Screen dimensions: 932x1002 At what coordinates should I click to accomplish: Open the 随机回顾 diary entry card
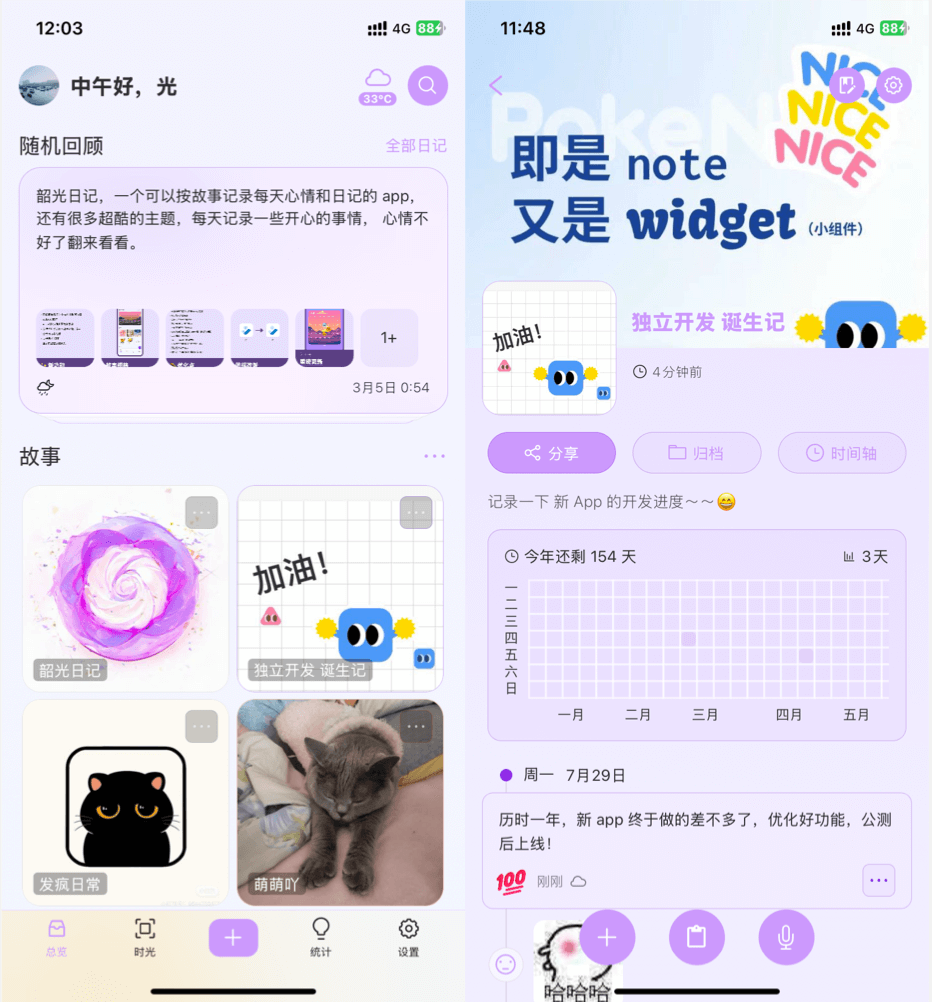pyautogui.click(x=232, y=288)
